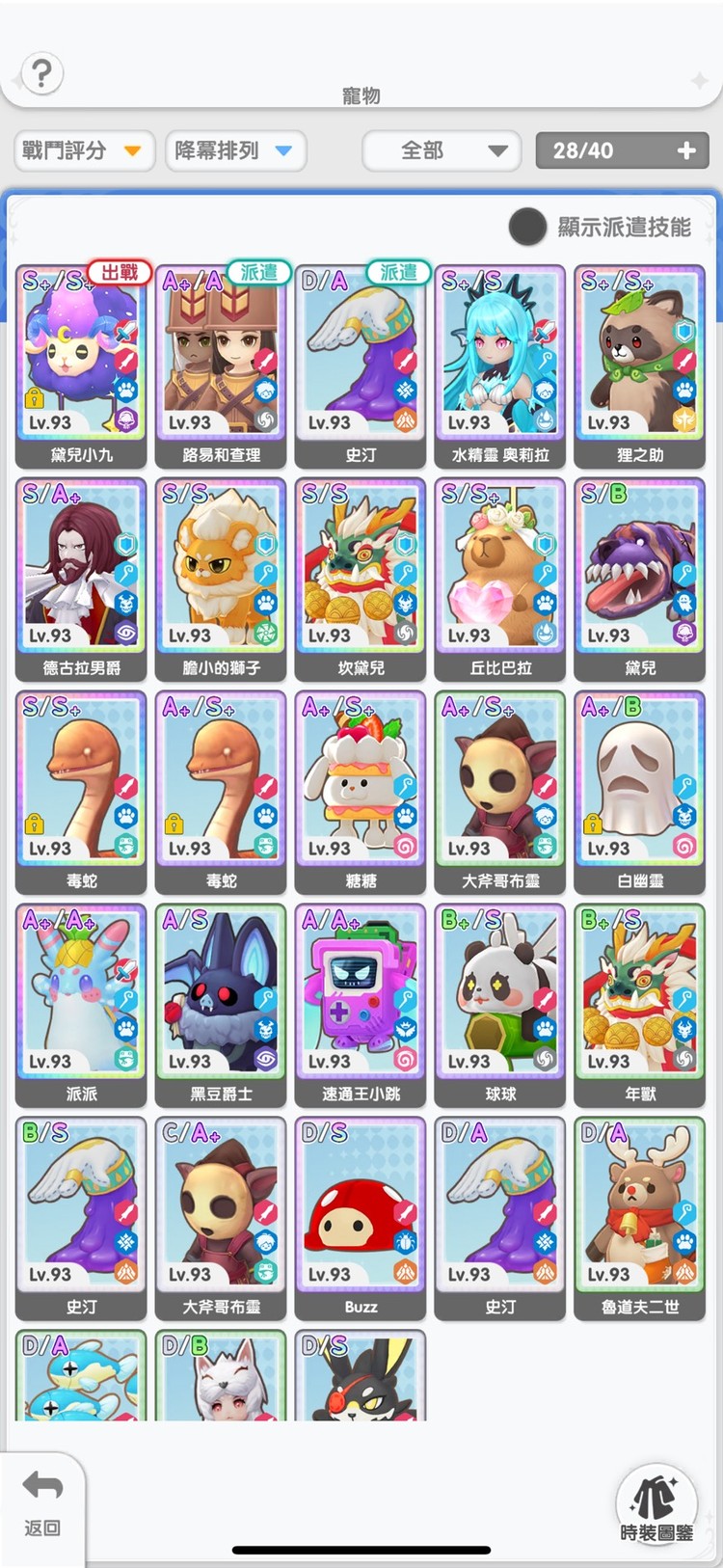The width and height of the screenshot is (723, 1568).
Task: Open the 全部 filter dropdown
Action: click(442, 150)
